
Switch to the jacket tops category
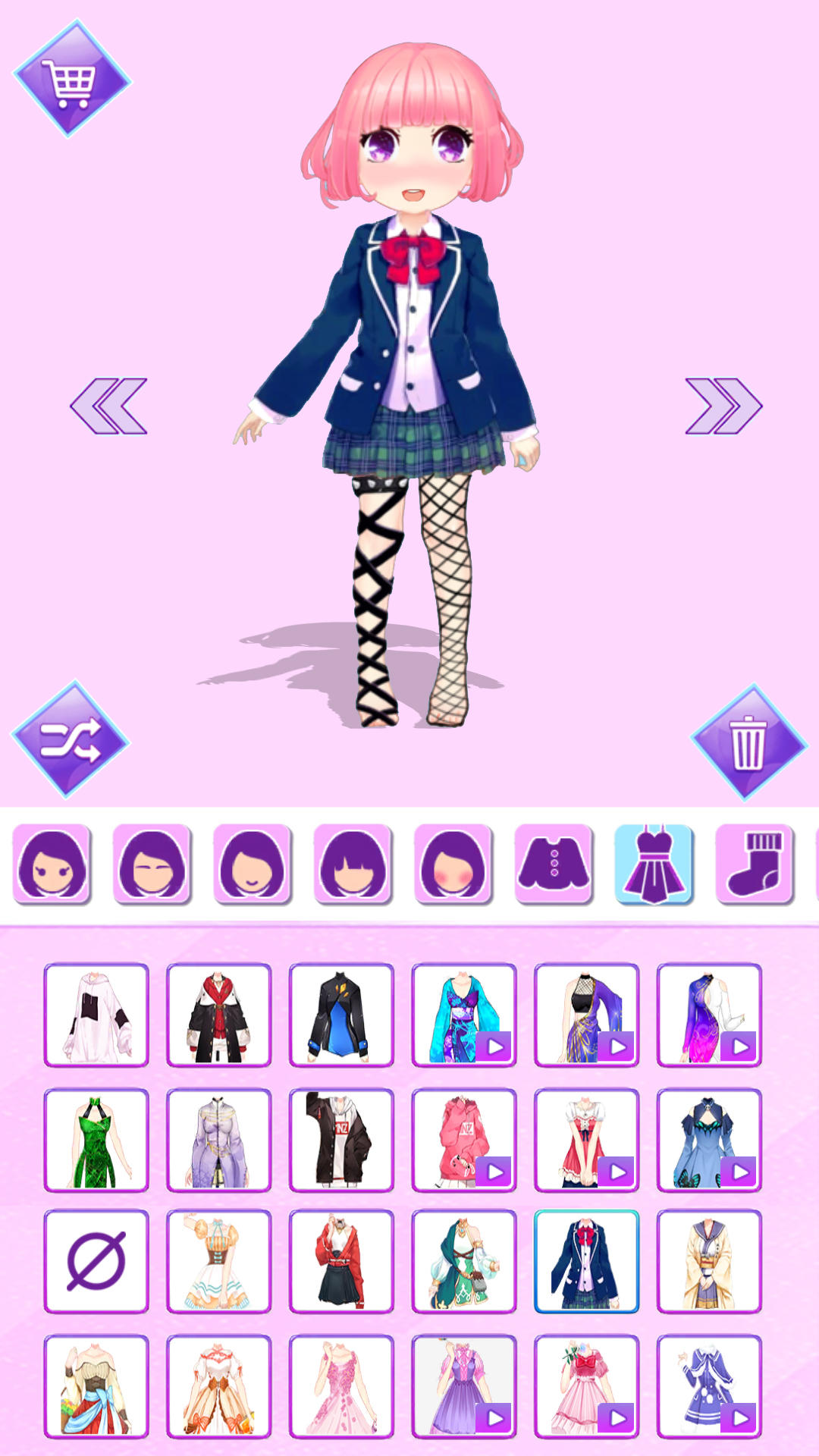554,864
